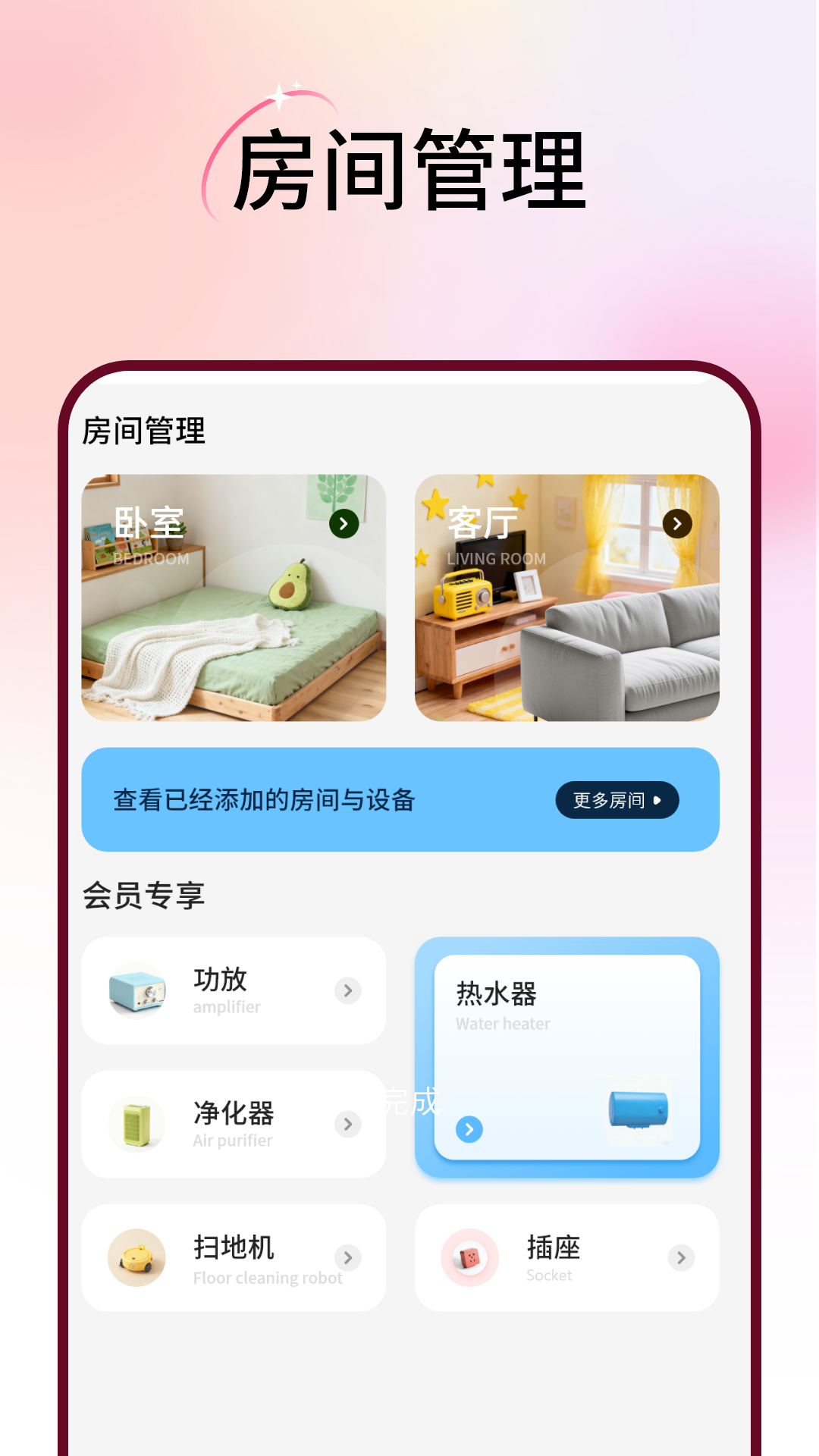Screen dimensions: 819x1456
Task: Click the 房间管理 section heading
Action: [144, 431]
